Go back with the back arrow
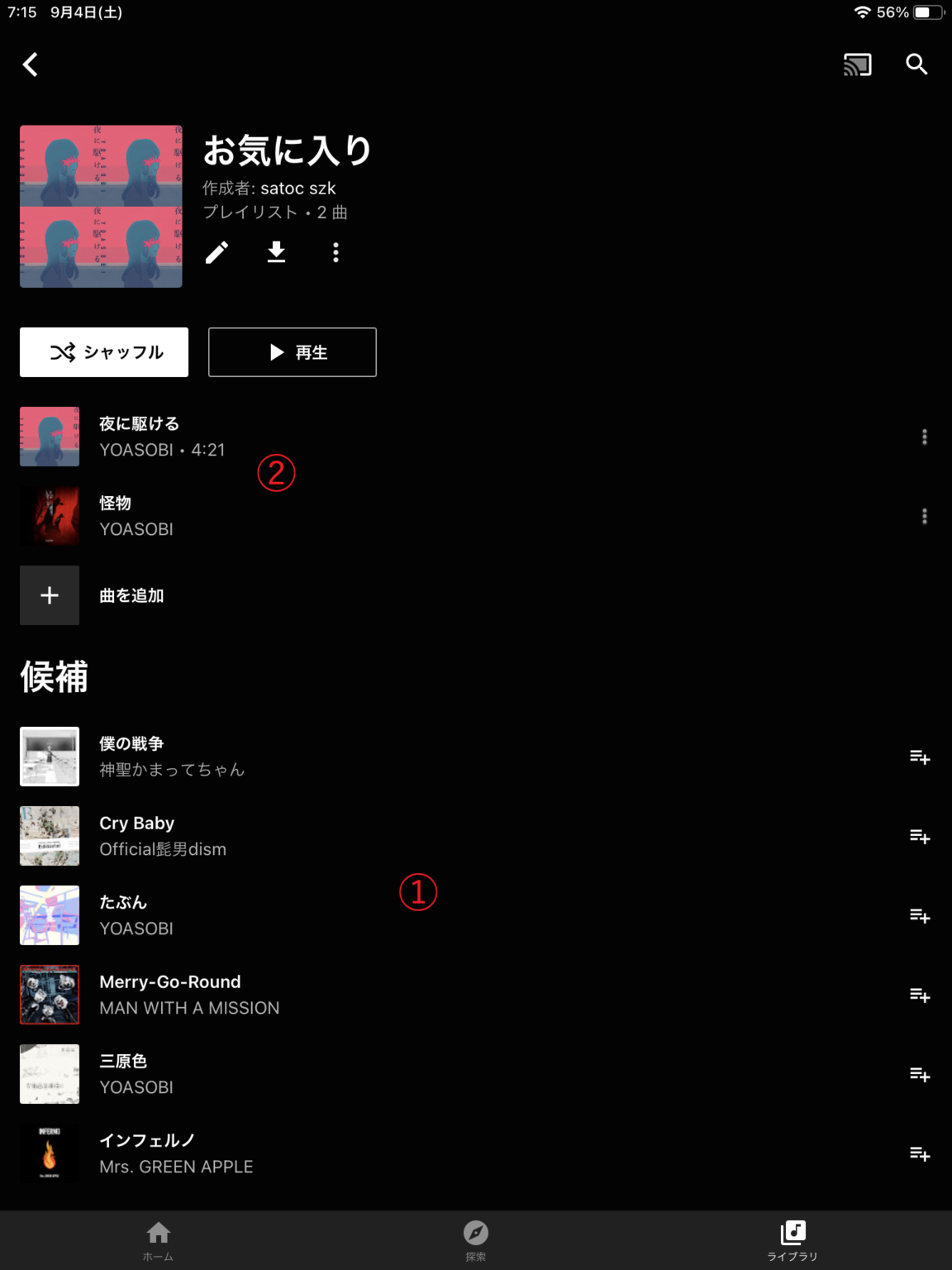Viewport: 952px width, 1270px height. (31, 64)
